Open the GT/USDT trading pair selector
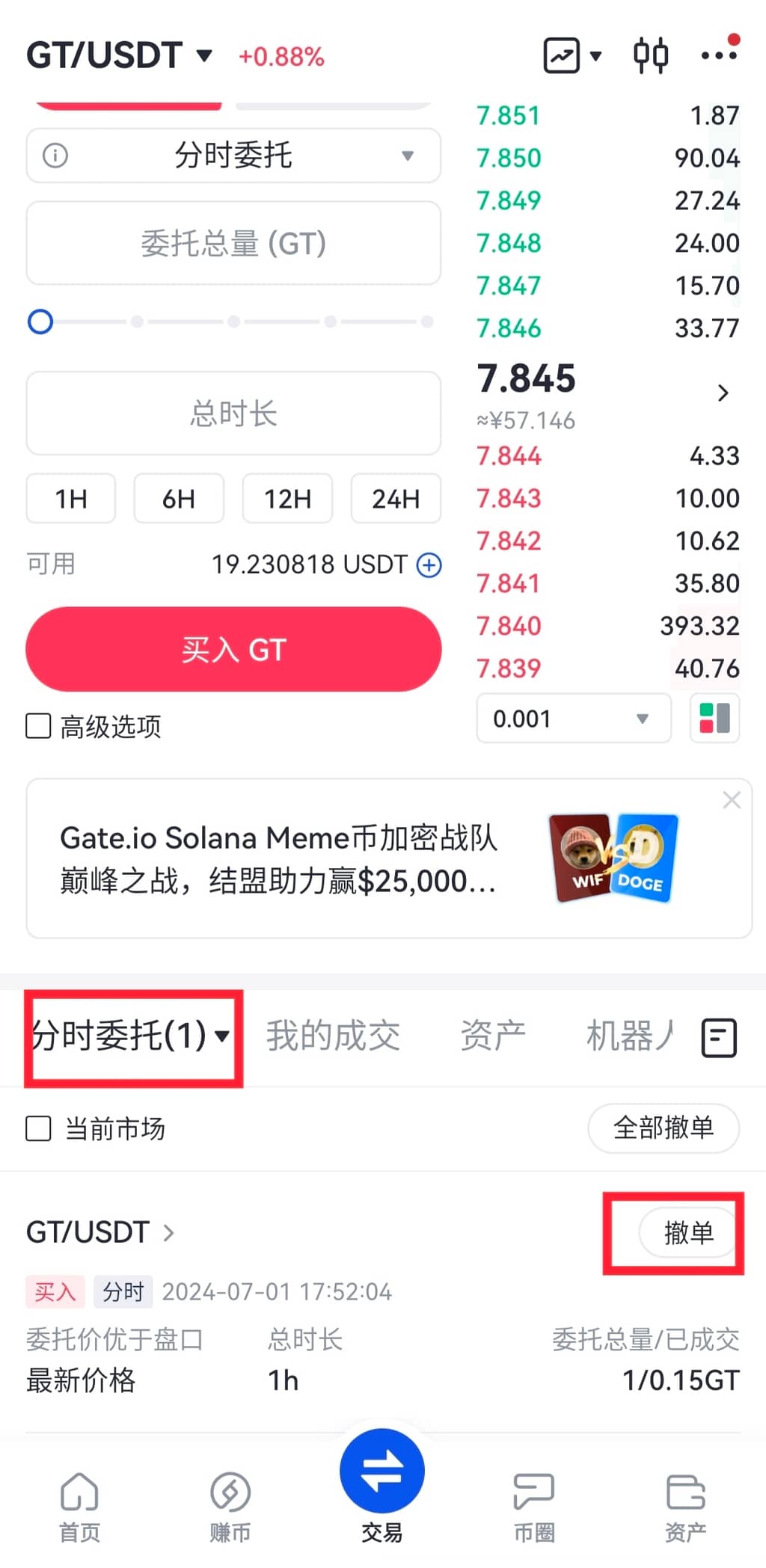Image resolution: width=766 pixels, height=1568 pixels. point(120,56)
